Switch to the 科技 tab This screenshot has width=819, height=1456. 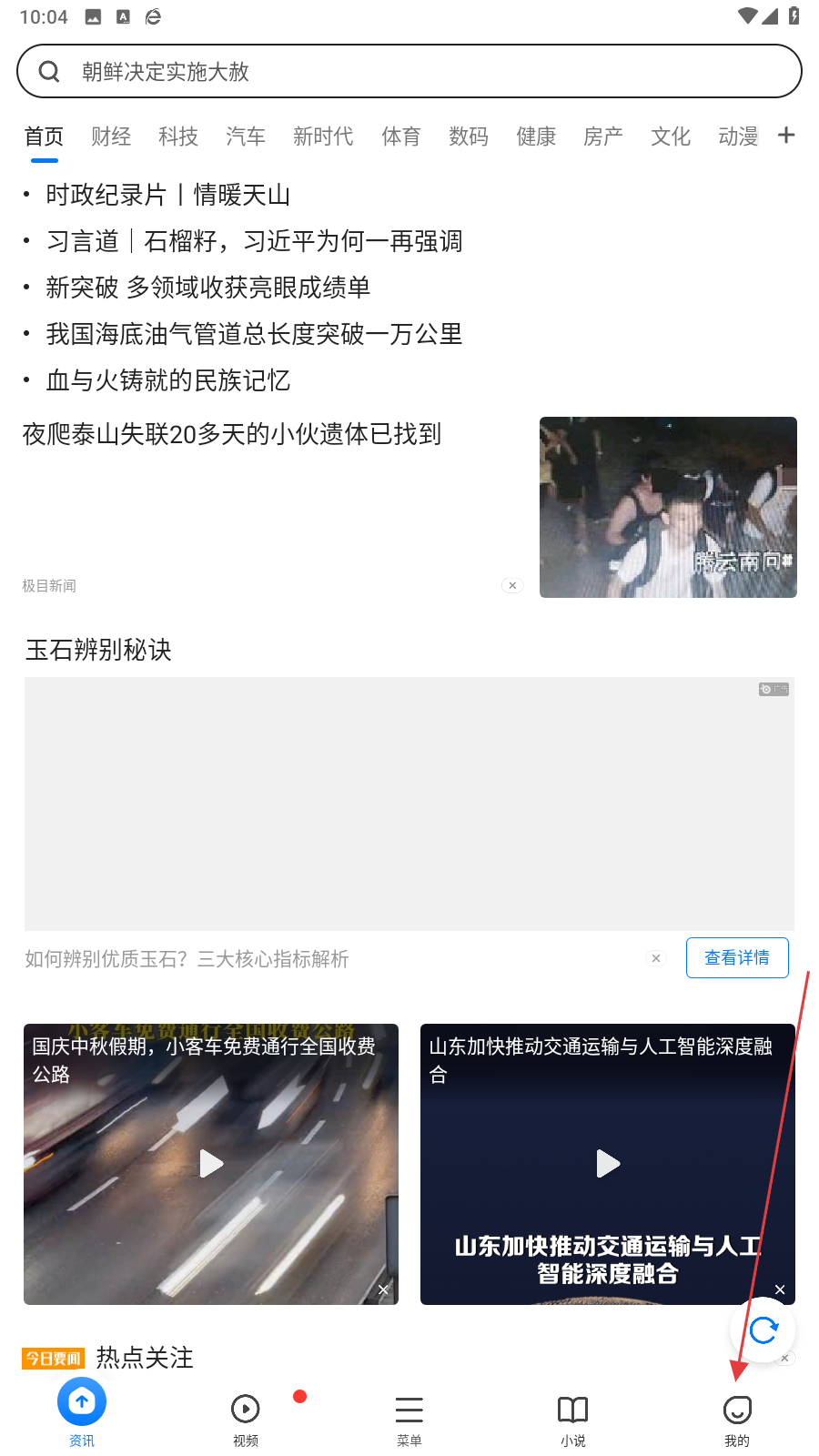(x=178, y=136)
